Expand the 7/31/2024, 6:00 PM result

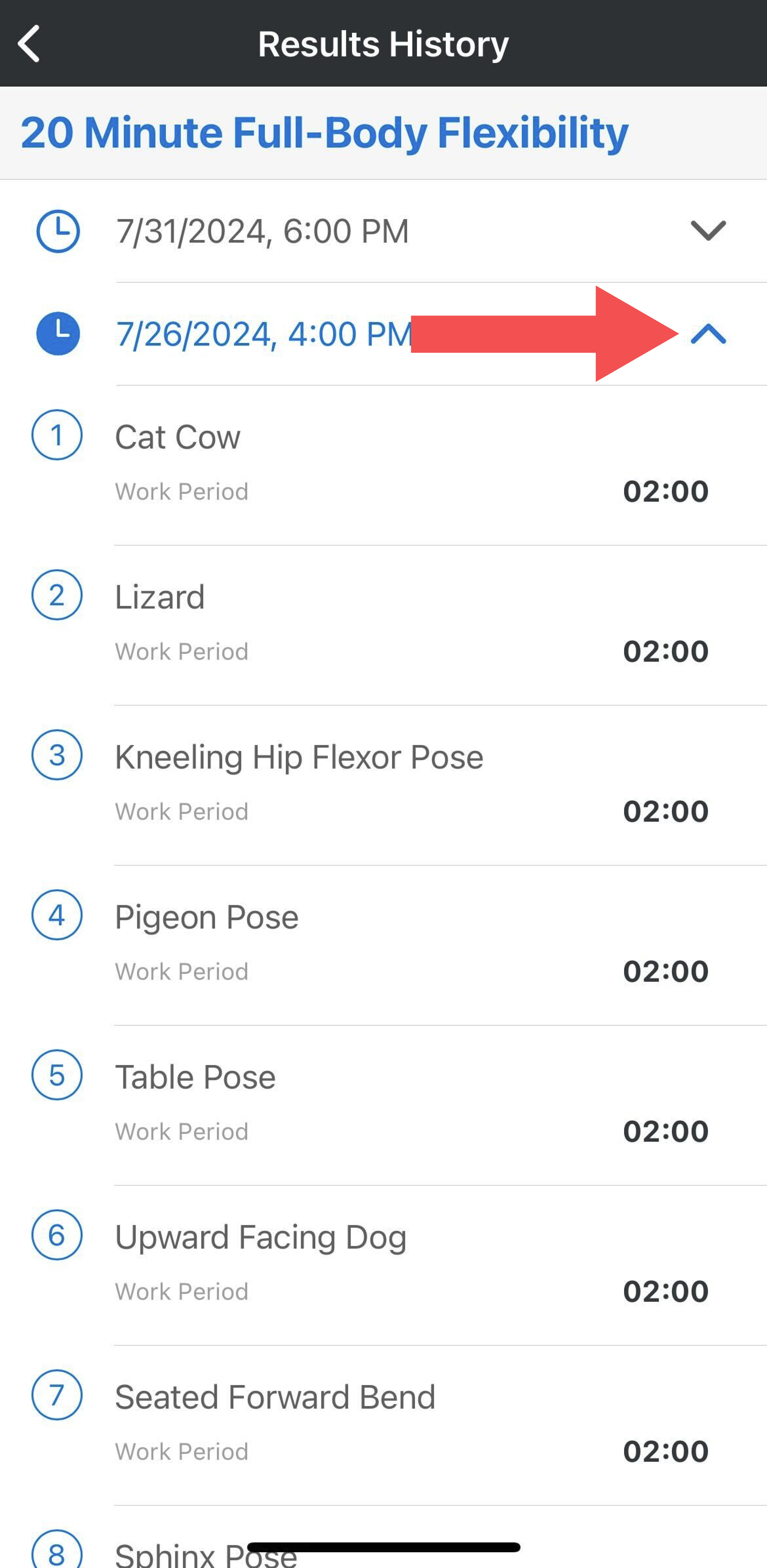(708, 231)
